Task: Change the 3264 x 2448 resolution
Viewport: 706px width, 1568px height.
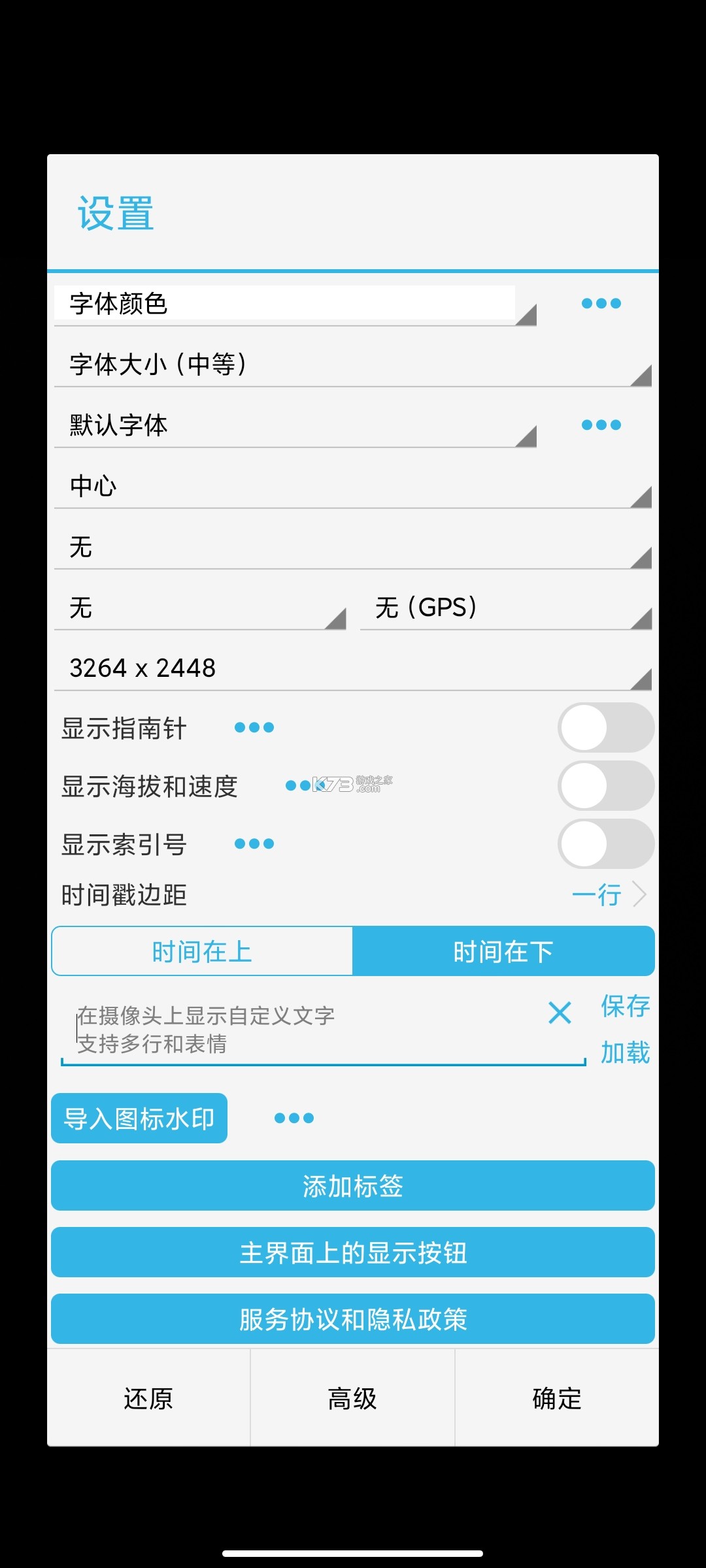Action: (353, 668)
